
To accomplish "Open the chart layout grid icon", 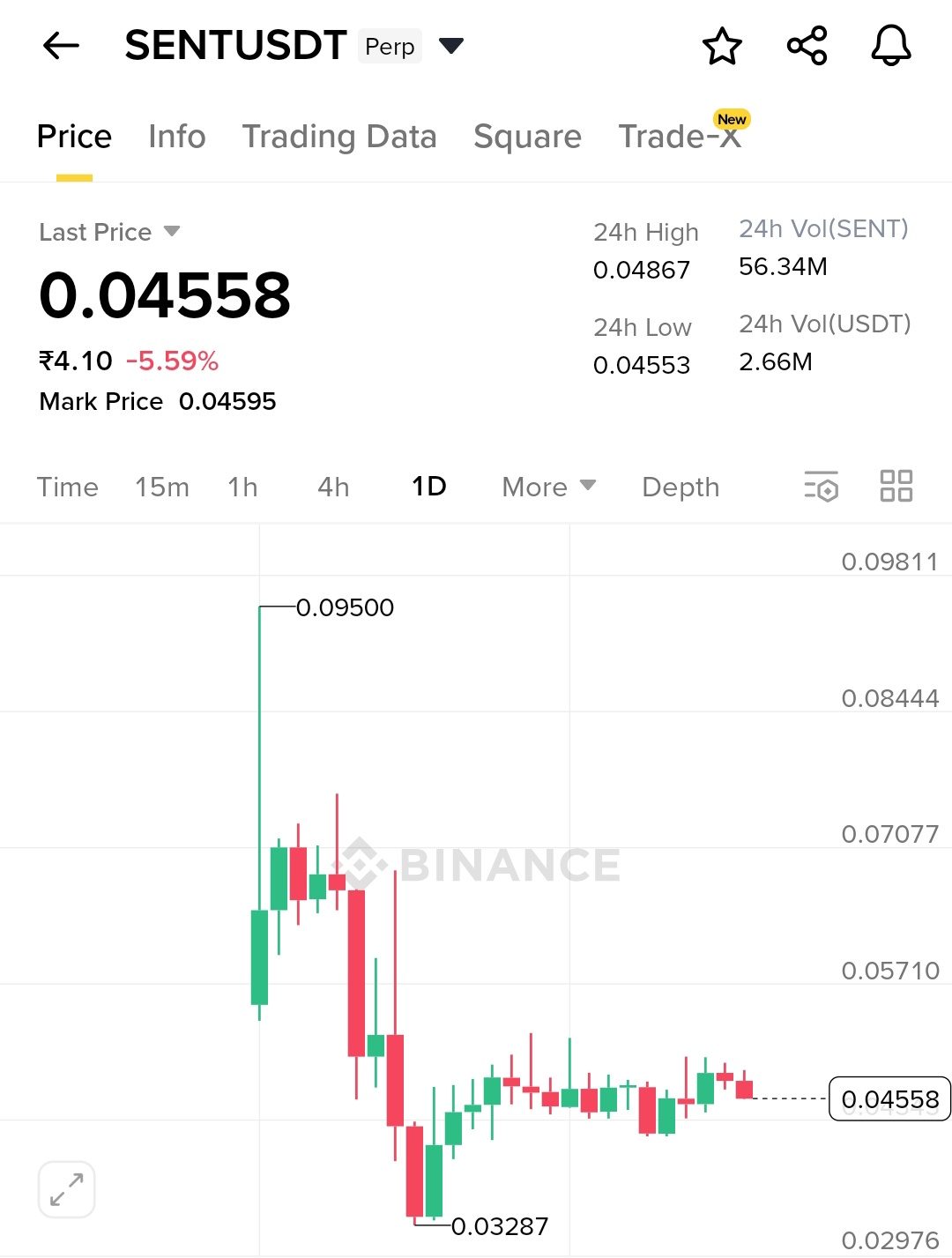I will point(896,486).
